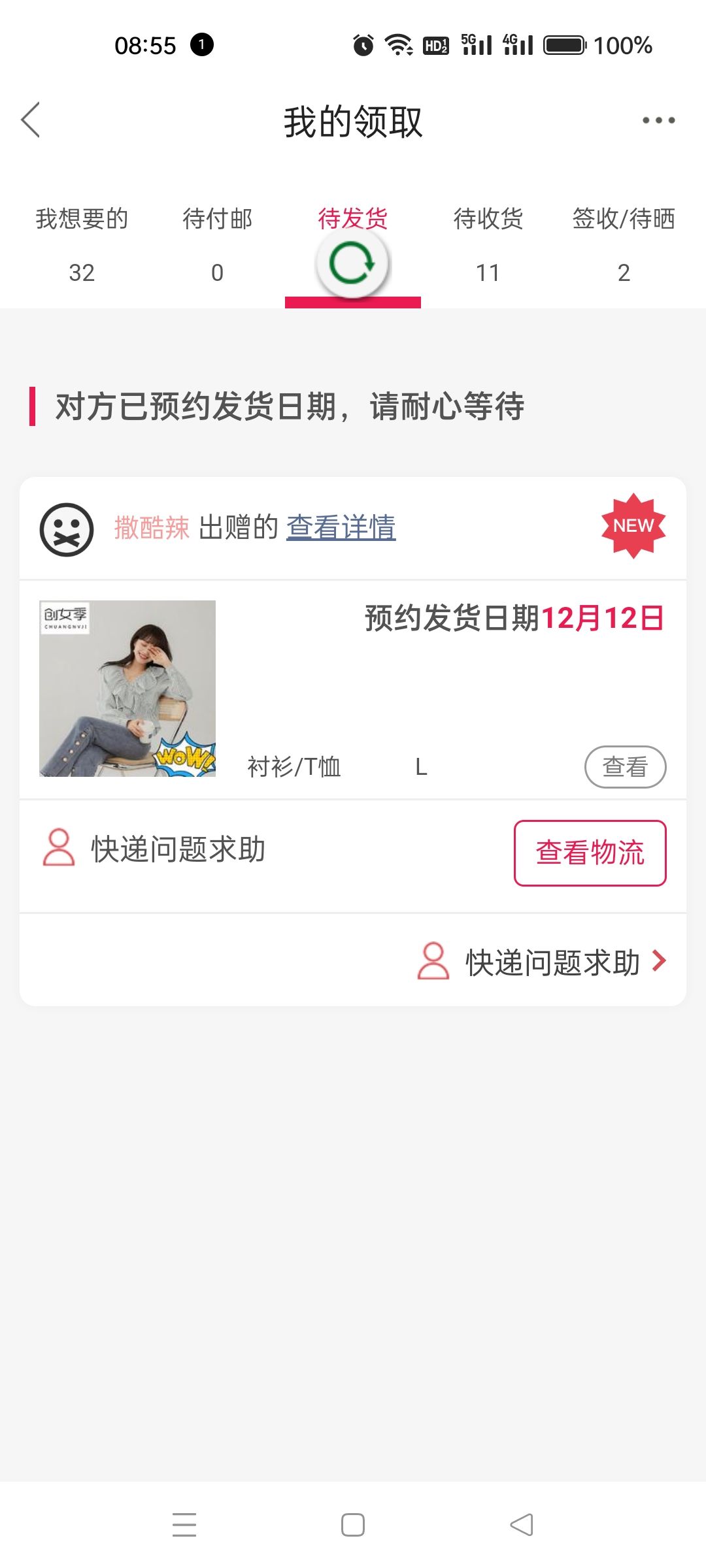Open the three-dot overflow menu
This screenshot has height=1568, width=706.
click(658, 120)
